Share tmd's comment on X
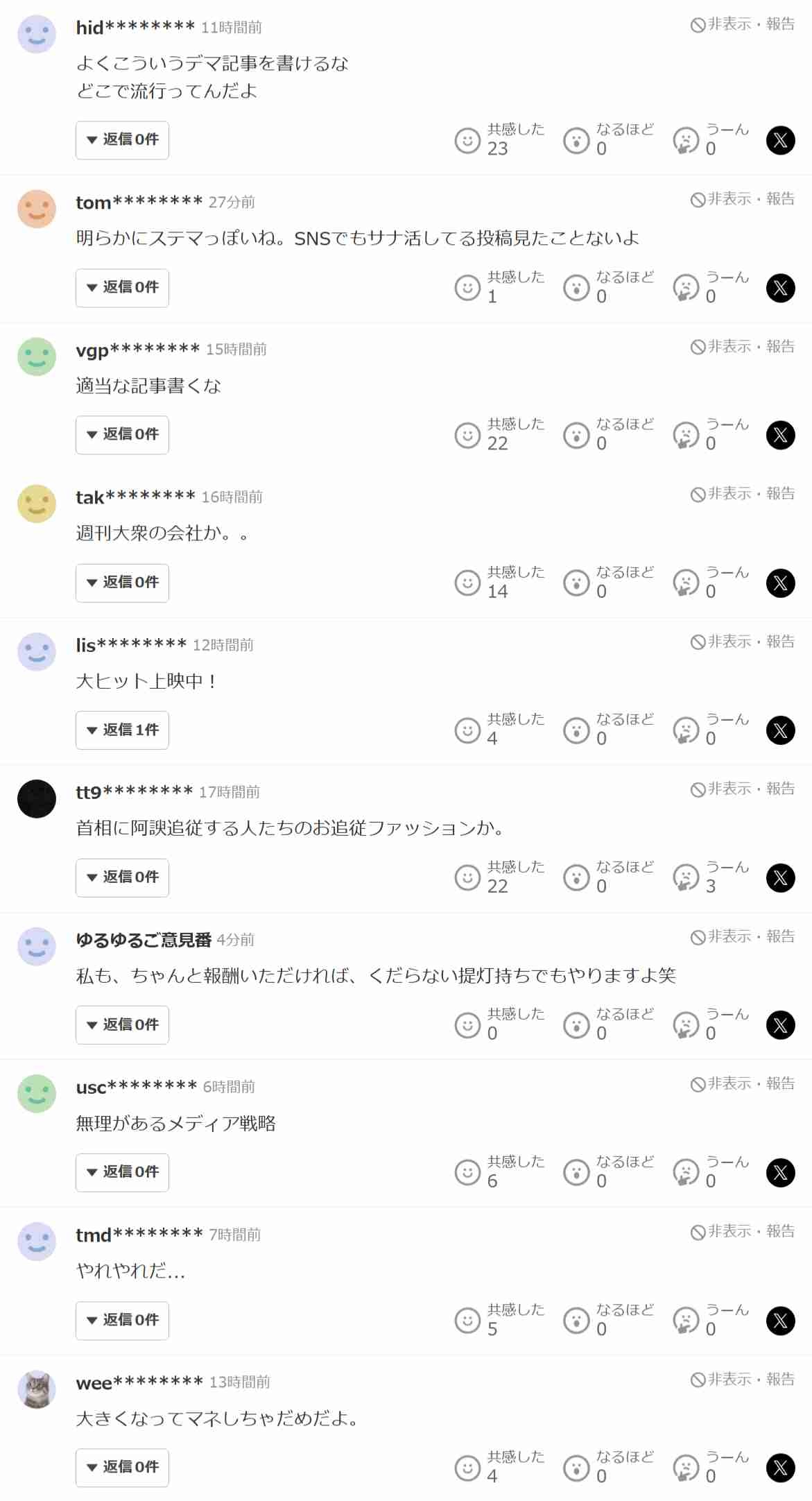Image resolution: width=812 pixels, height=1501 pixels. pyautogui.click(x=780, y=1321)
